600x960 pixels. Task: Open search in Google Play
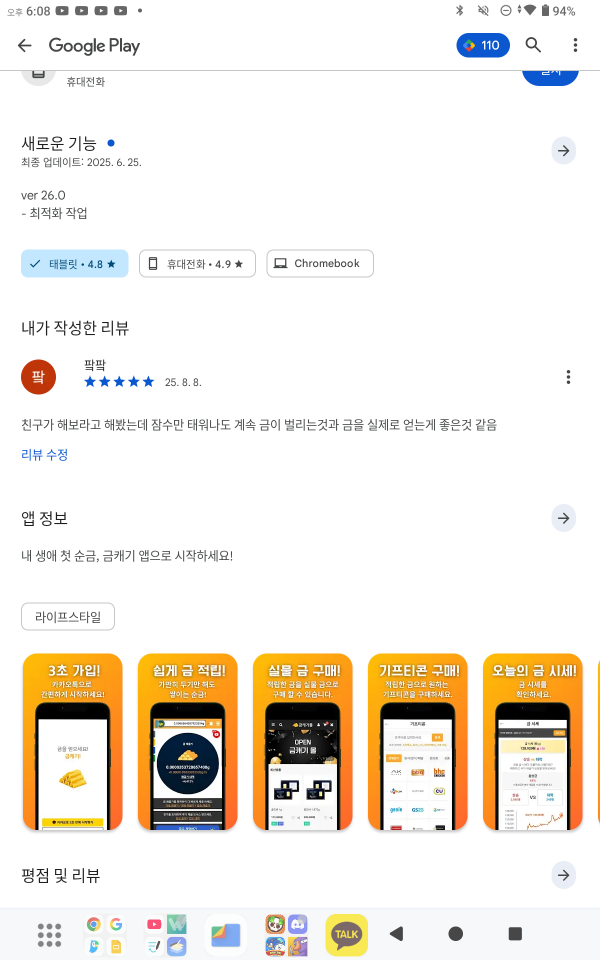point(533,45)
